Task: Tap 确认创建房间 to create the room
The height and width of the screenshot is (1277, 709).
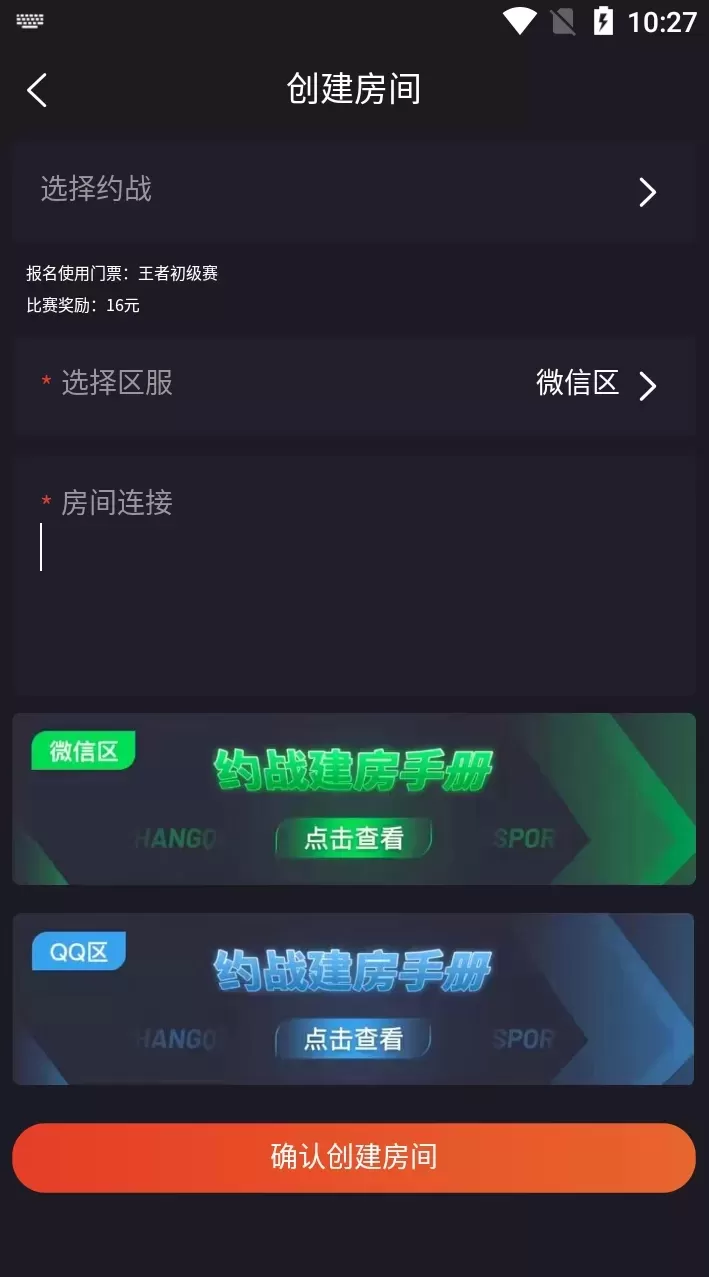Action: (x=354, y=1157)
